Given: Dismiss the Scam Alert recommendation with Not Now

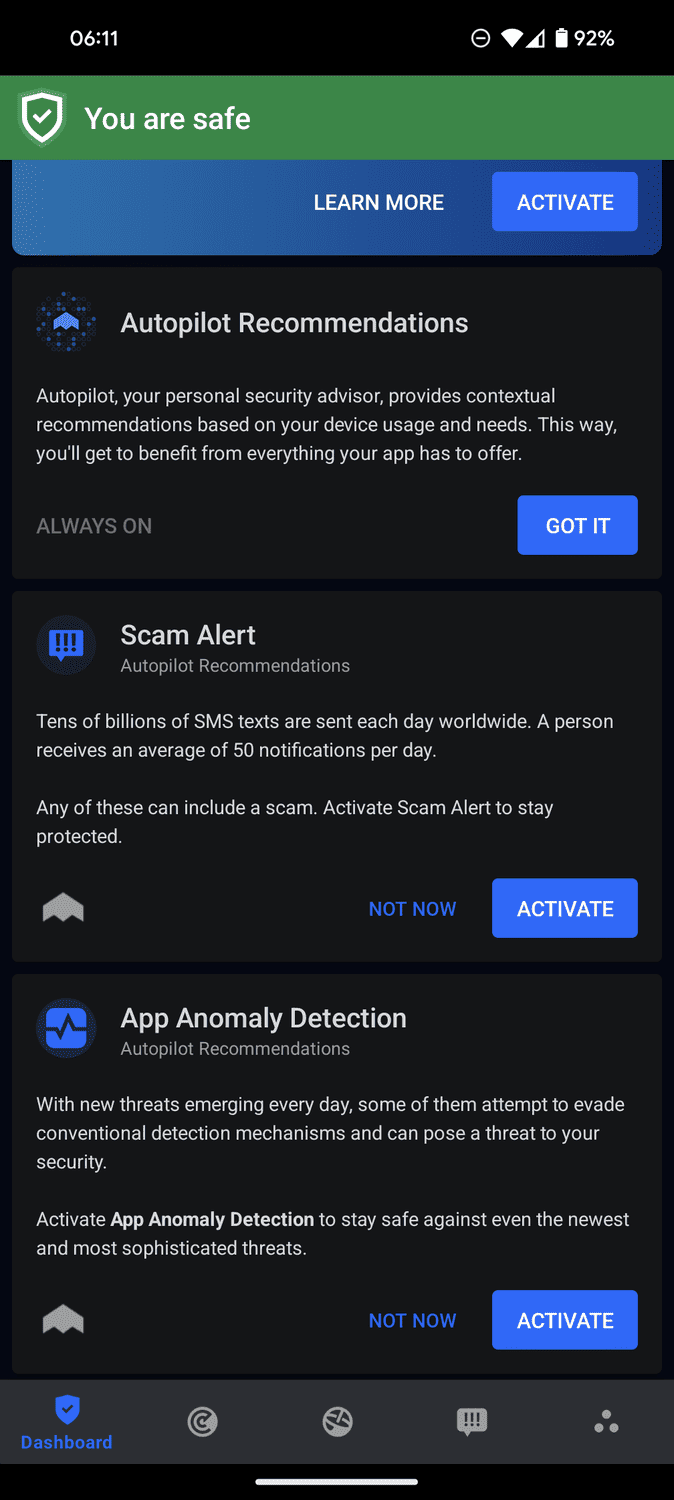Looking at the screenshot, I should [412, 908].
